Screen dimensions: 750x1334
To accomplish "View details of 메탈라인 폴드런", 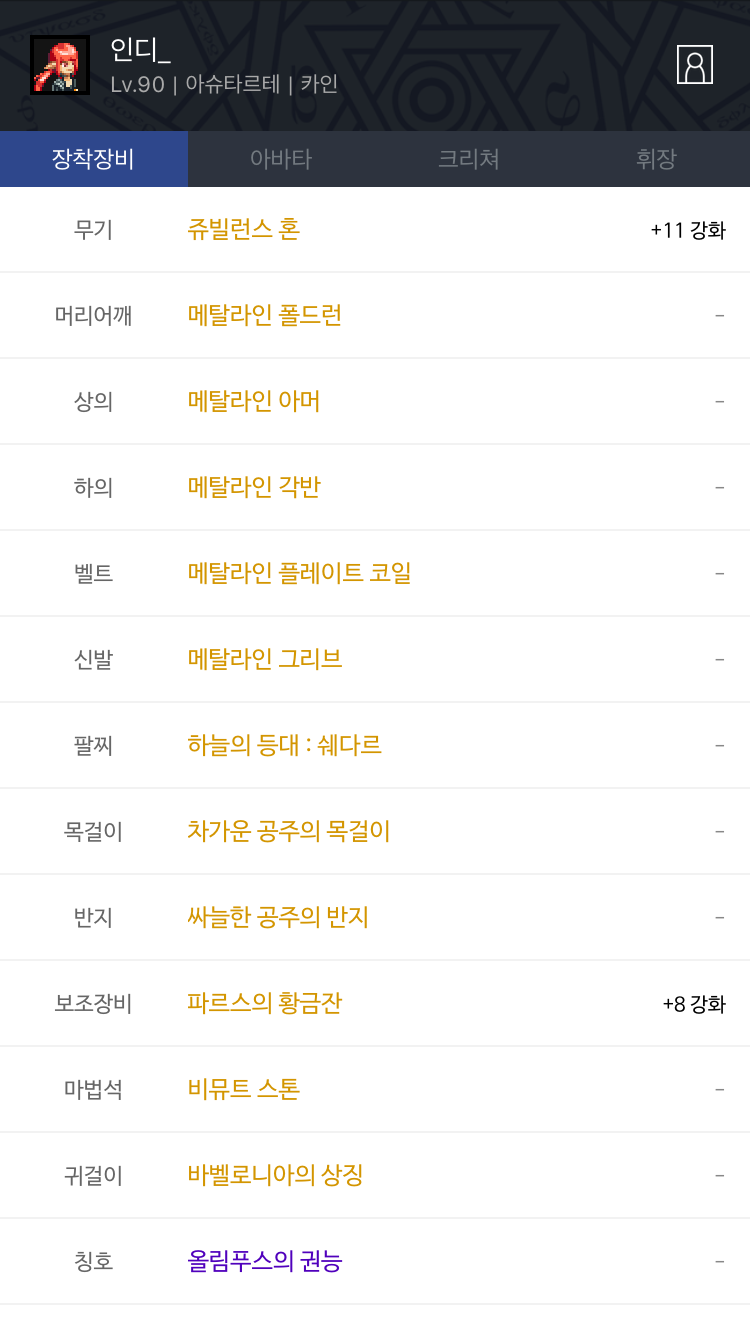I will (x=265, y=316).
